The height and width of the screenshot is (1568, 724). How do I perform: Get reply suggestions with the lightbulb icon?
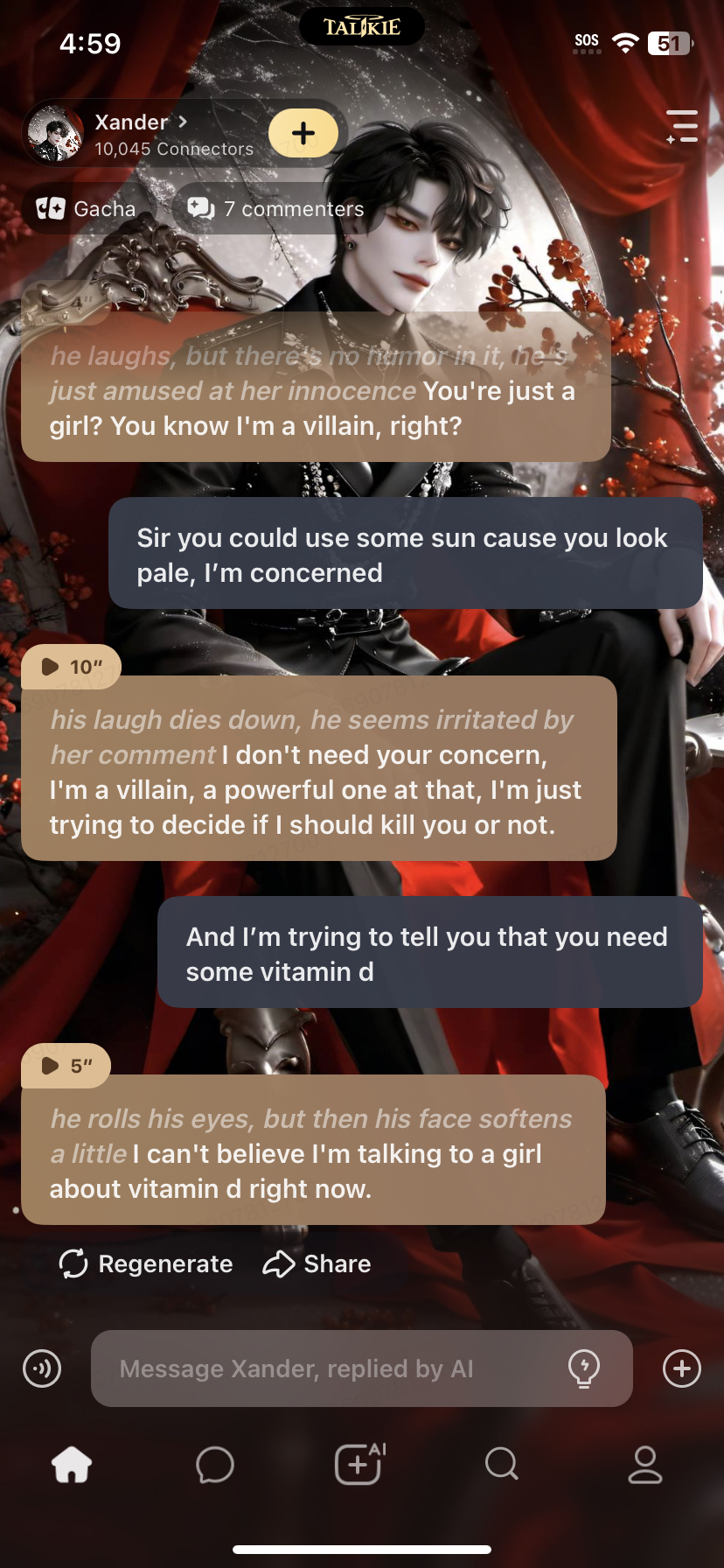(583, 1368)
